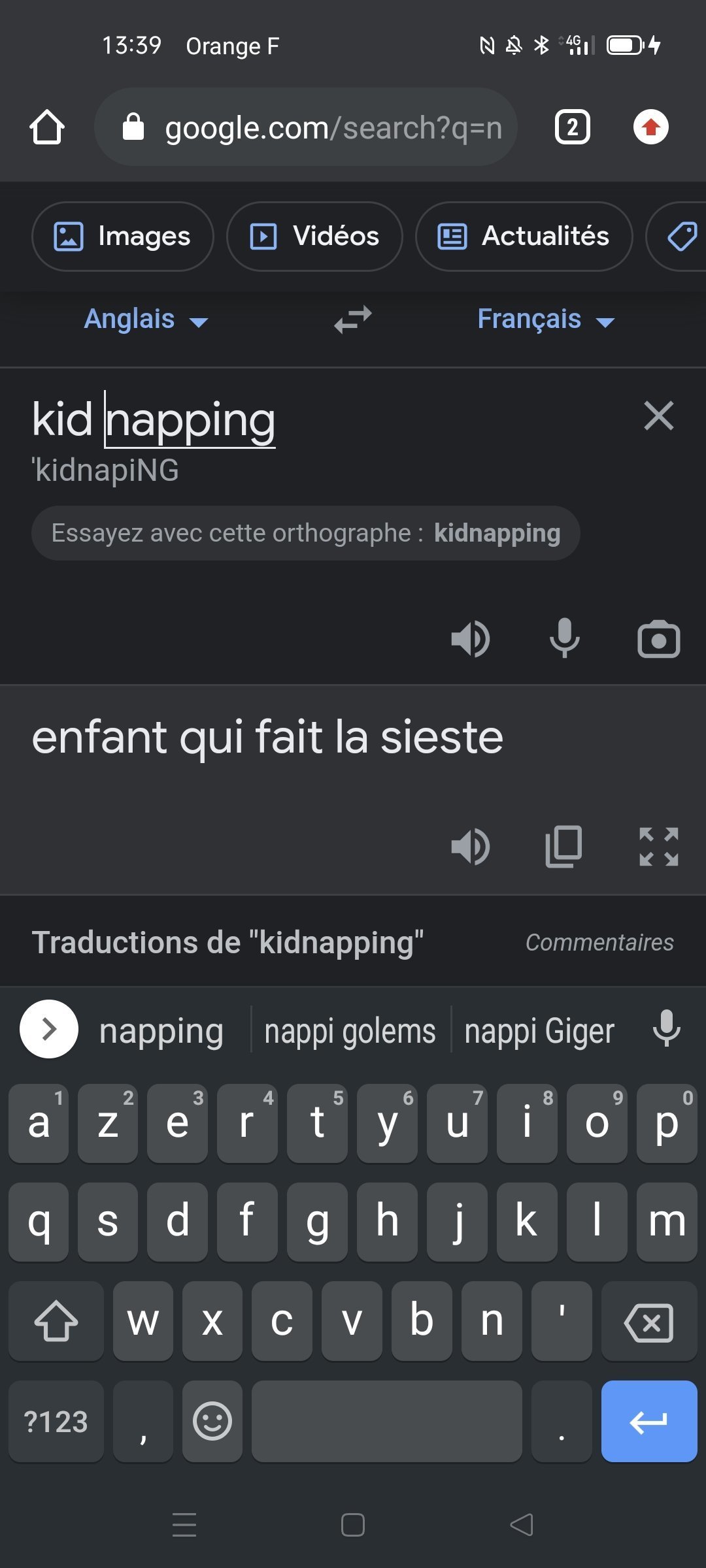The width and height of the screenshot is (706, 1568).
Task: Start voice input in the translator
Action: tap(565, 638)
